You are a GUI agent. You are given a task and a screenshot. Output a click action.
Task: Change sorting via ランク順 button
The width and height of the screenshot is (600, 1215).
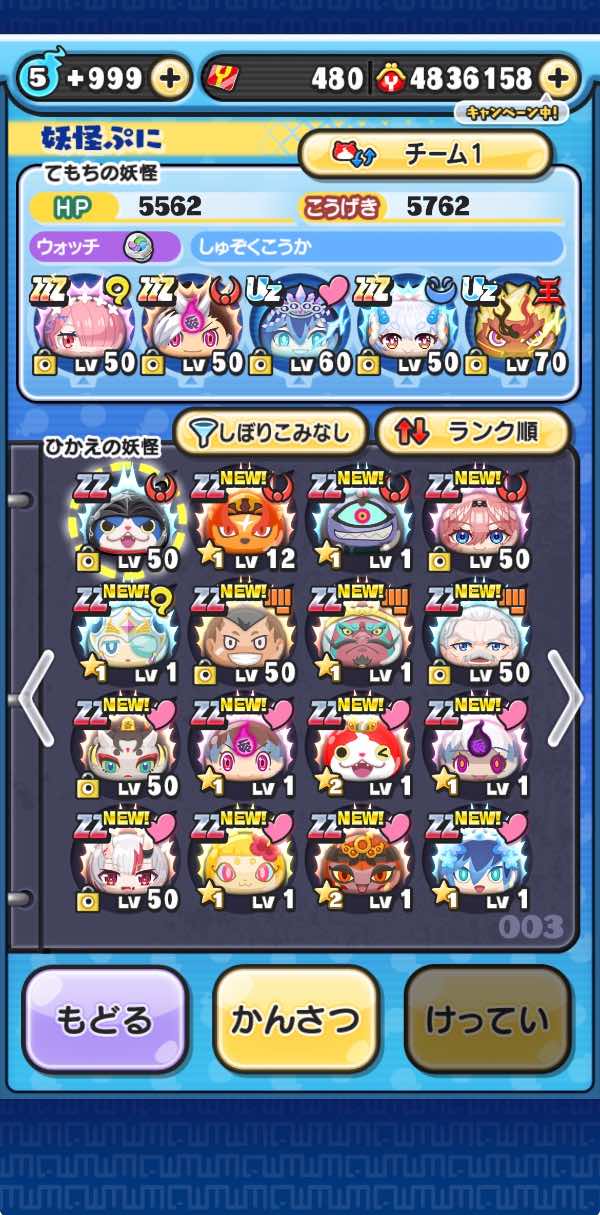pyautogui.click(x=472, y=432)
